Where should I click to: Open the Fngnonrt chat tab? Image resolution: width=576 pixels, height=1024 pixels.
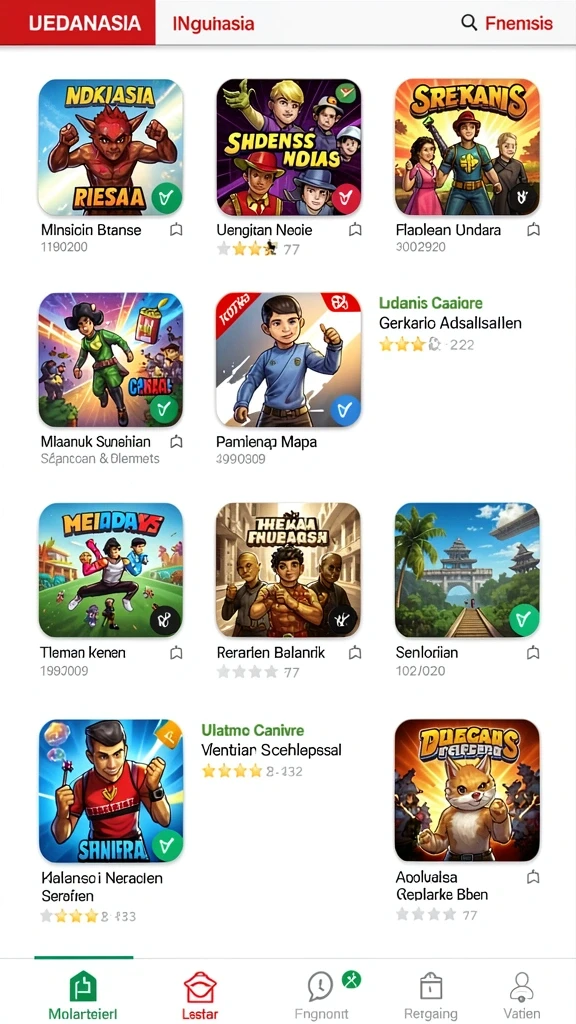point(321,994)
